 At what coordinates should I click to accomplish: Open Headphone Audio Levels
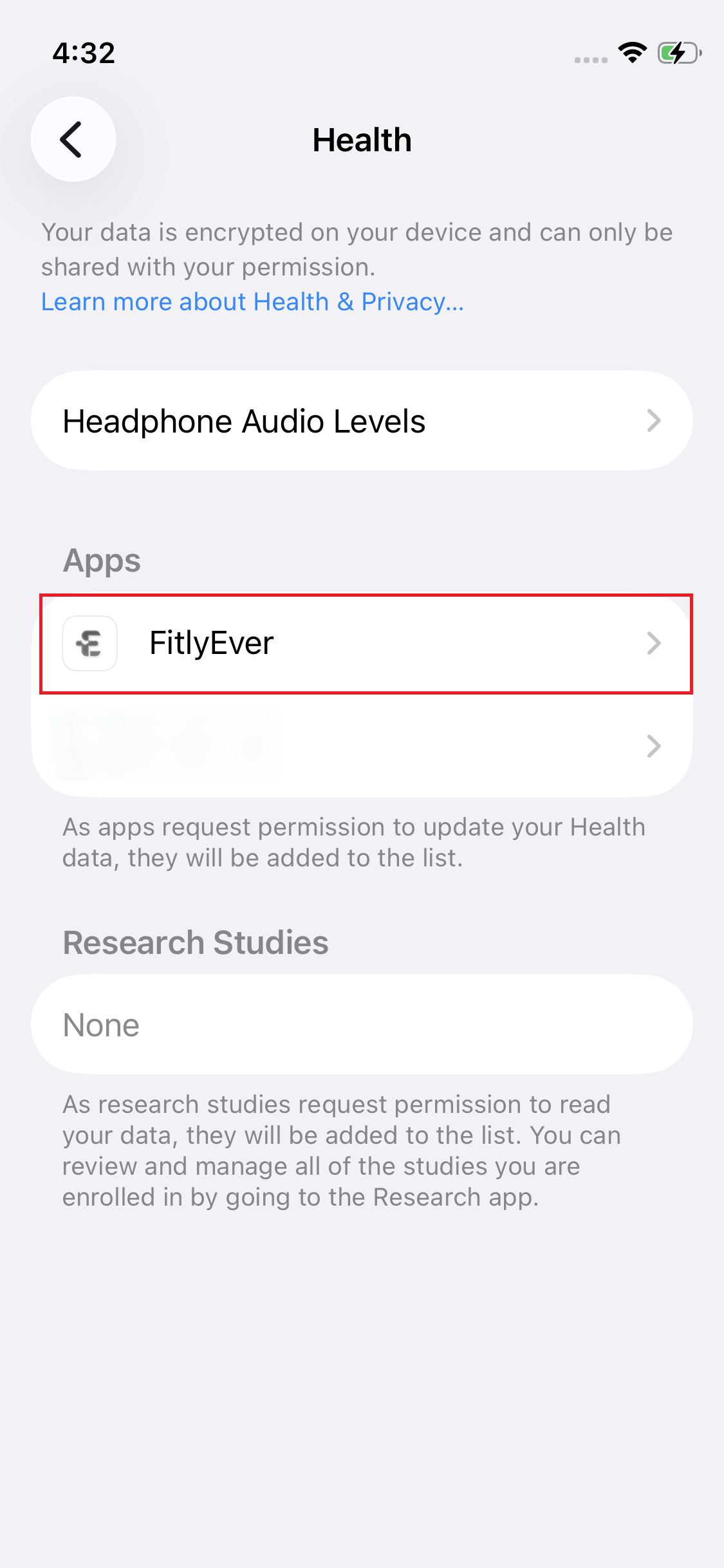click(362, 421)
